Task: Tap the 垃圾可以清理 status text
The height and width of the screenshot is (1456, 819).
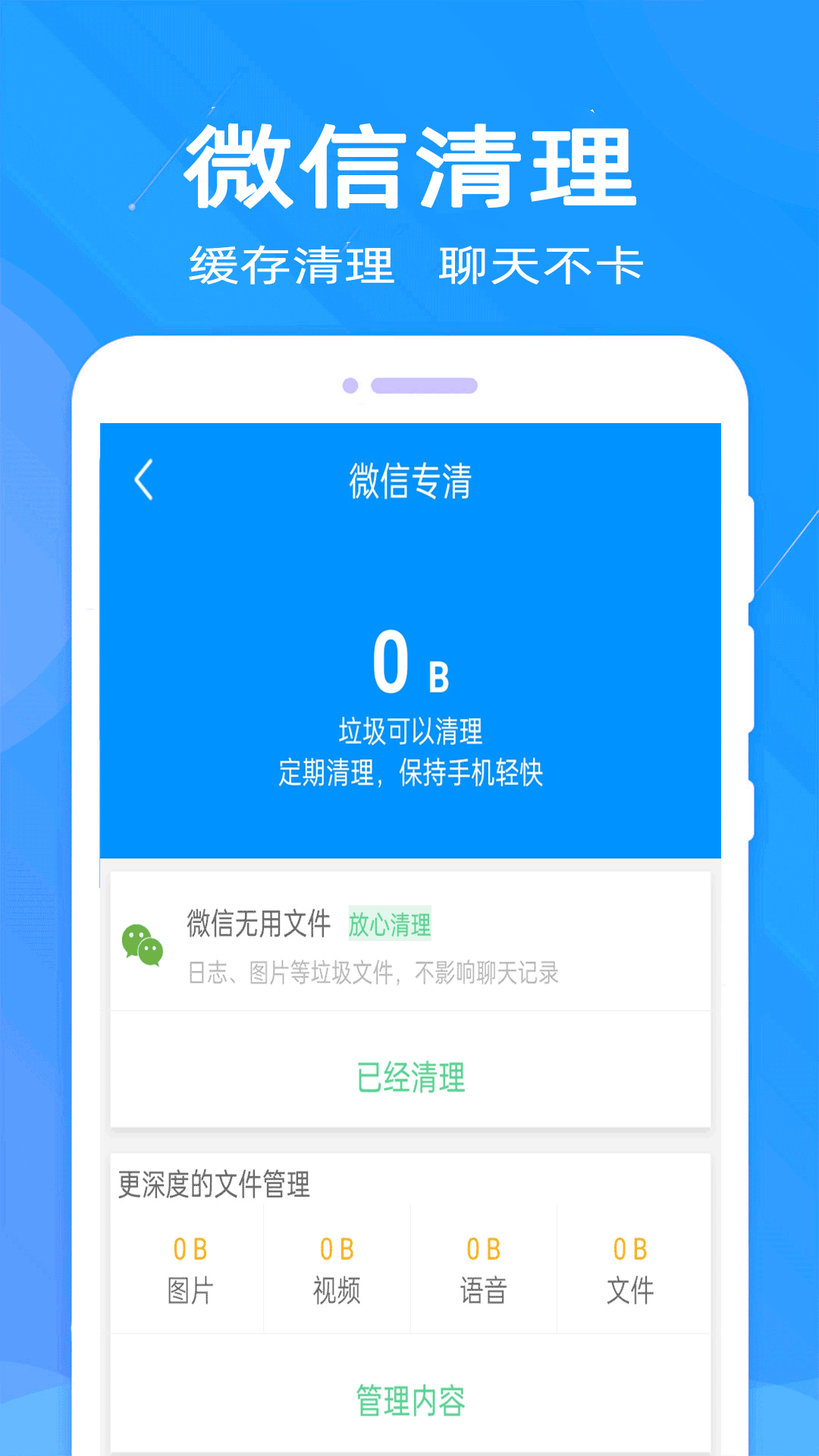Action: tap(409, 733)
